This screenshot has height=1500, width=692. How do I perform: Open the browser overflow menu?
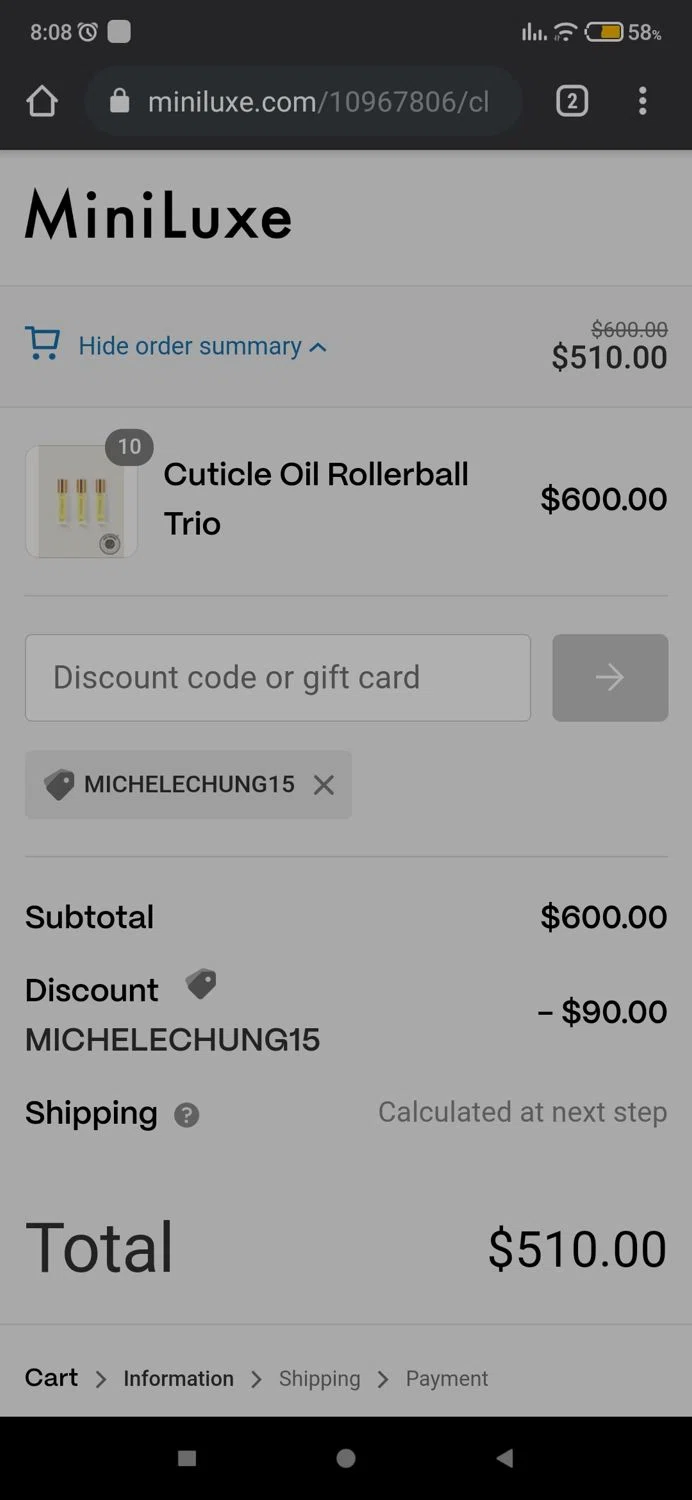point(642,101)
